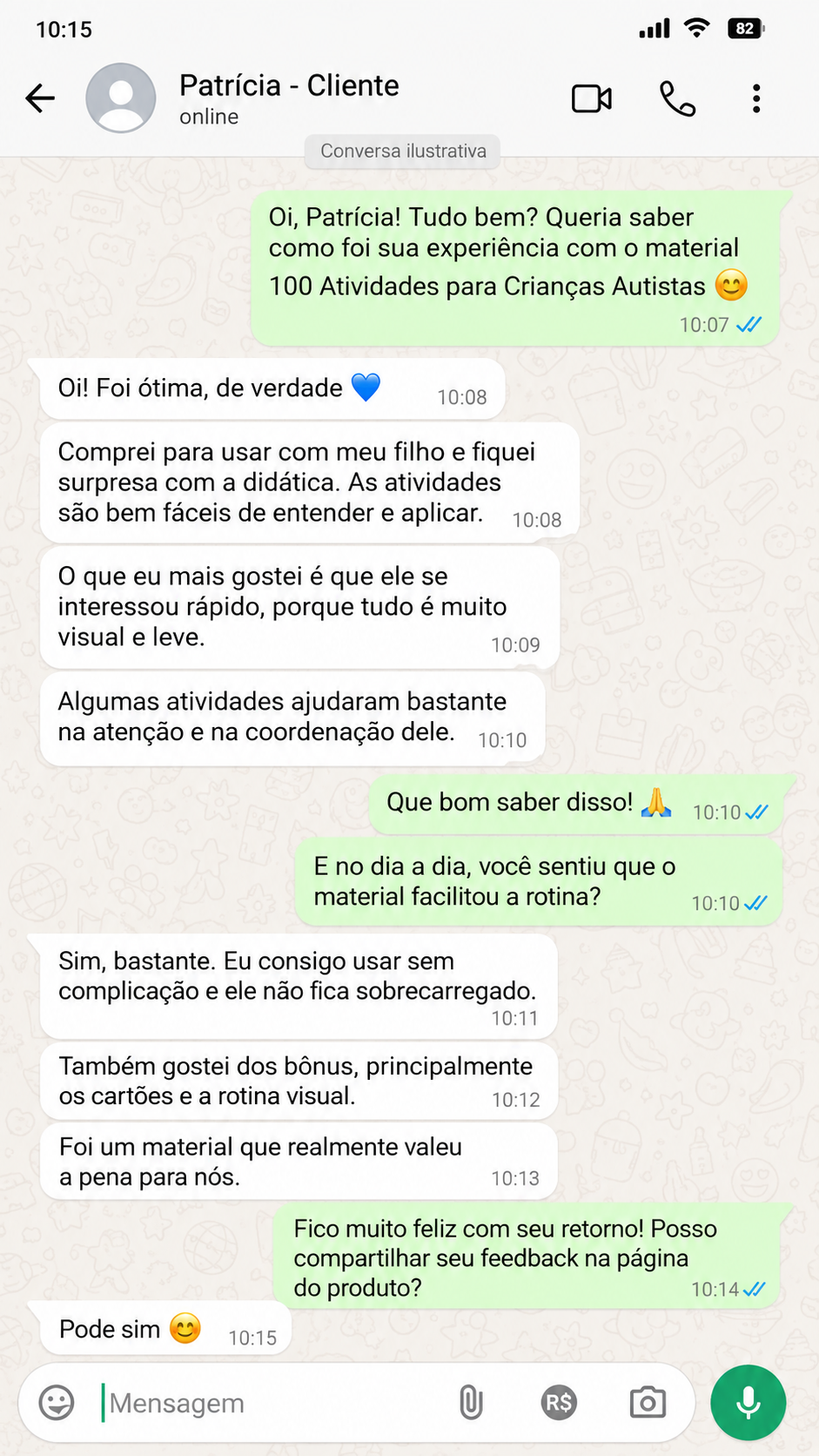Open the R$ payment option
Viewport: 819px width, 1456px height.
point(559,1403)
